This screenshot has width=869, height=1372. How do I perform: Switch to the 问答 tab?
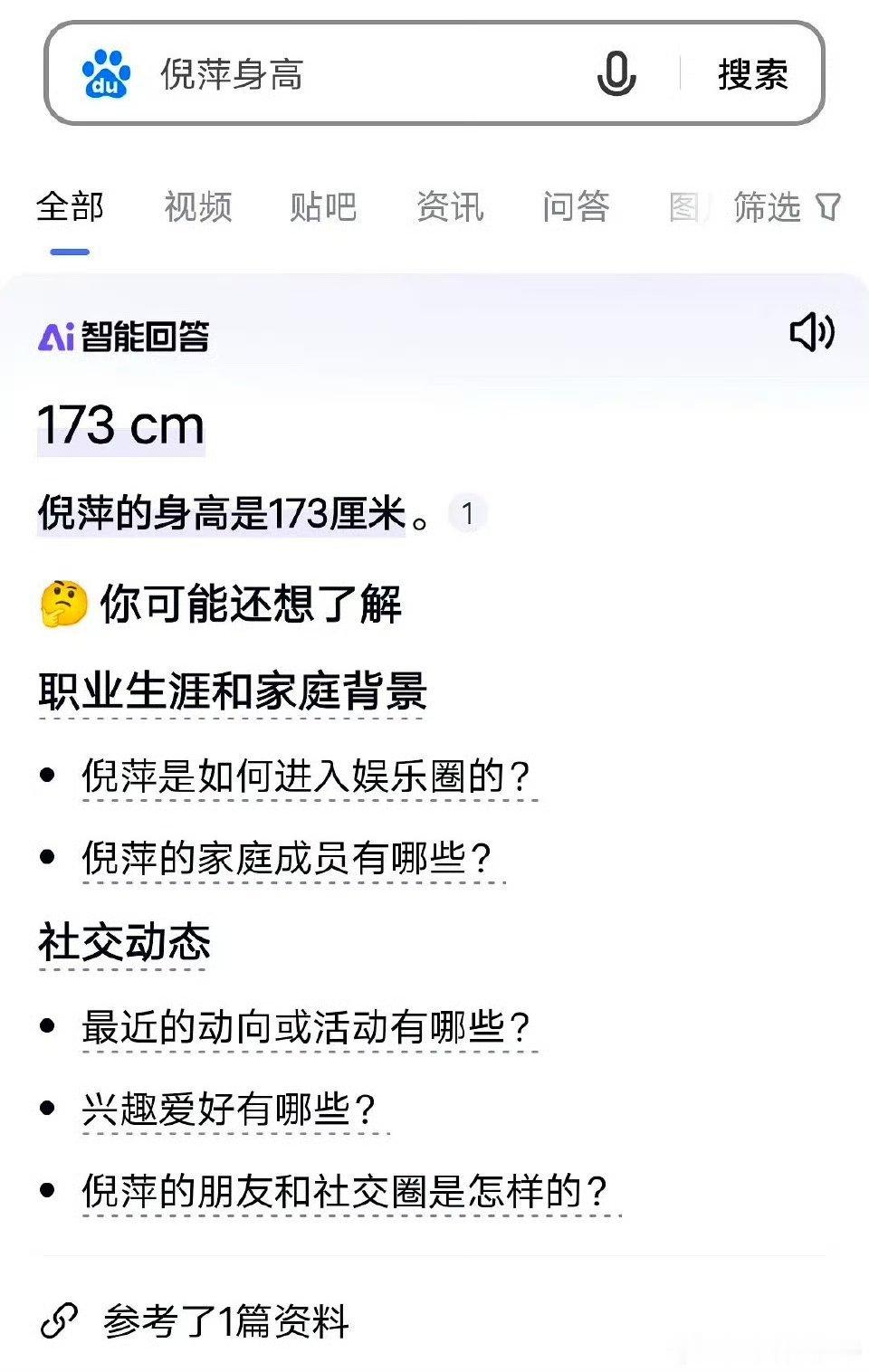577,207
